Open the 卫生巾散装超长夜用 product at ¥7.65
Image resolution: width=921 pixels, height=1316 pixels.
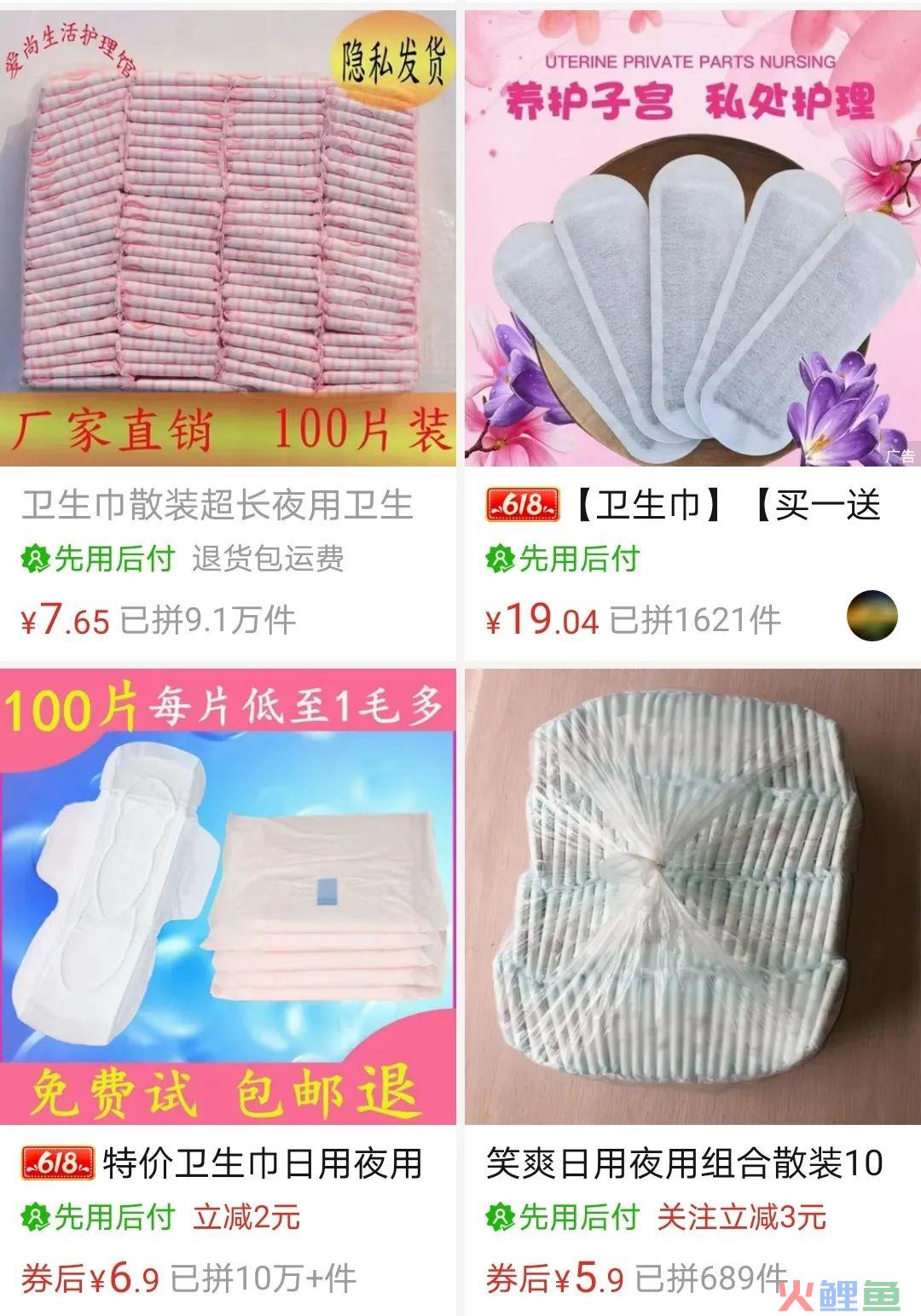[x=228, y=239]
